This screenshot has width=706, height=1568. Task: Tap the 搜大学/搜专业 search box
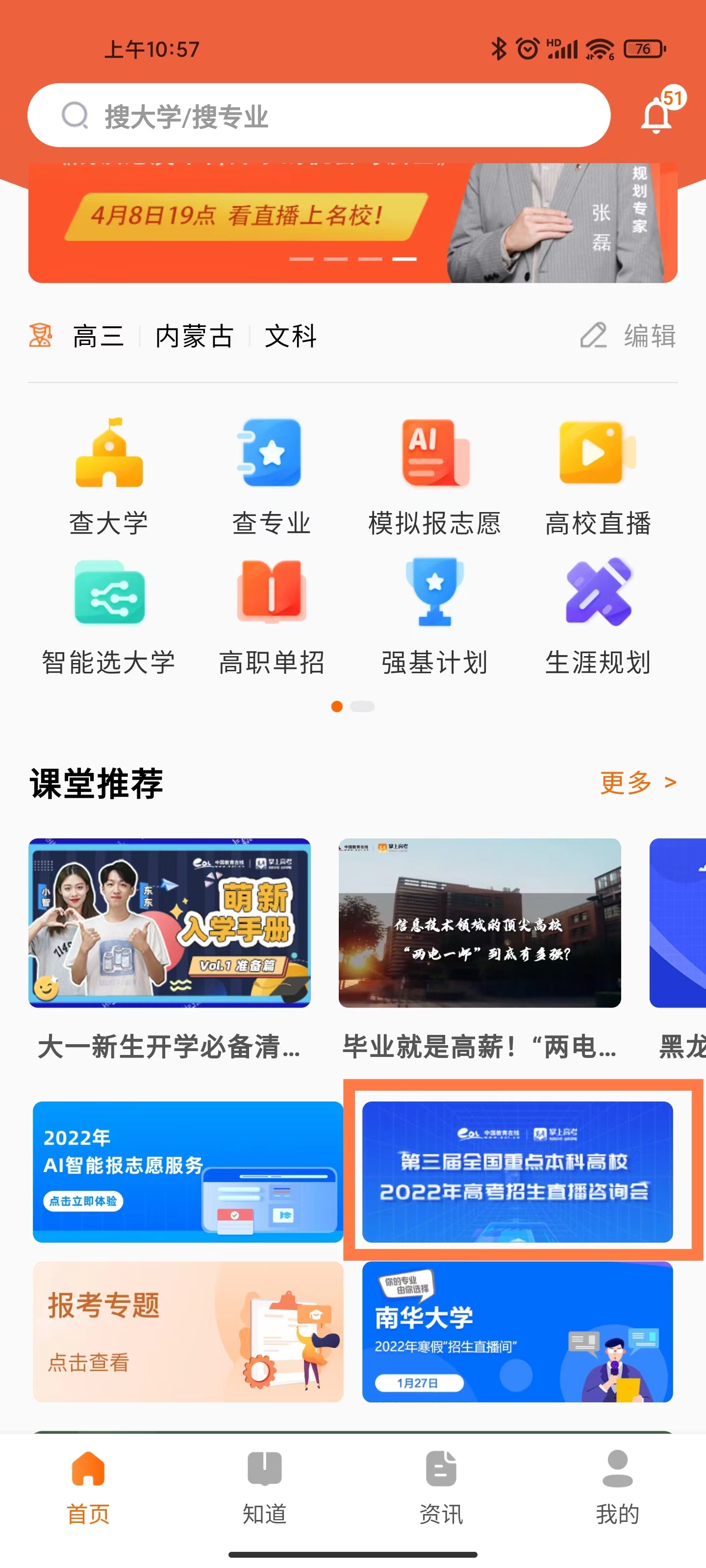(x=319, y=116)
